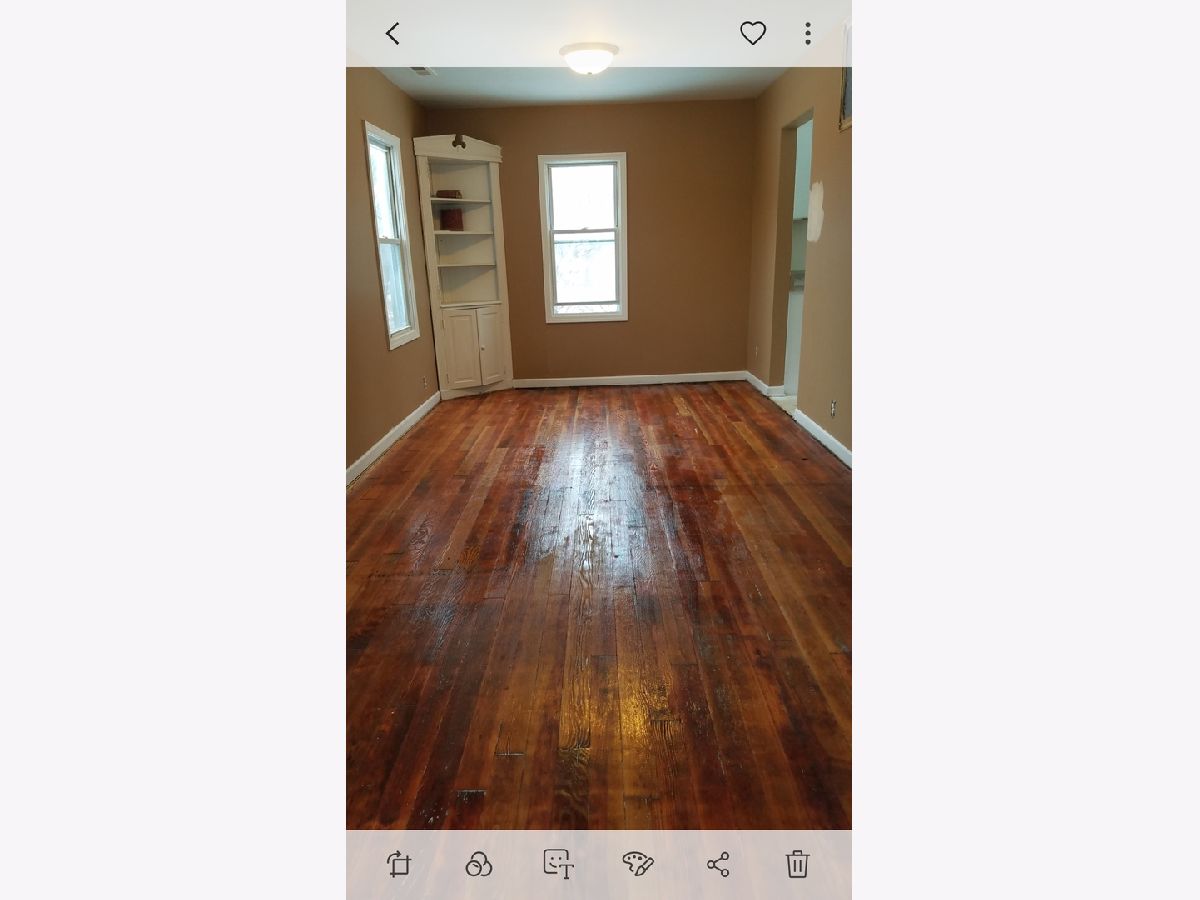The height and width of the screenshot is (900, 1200).
Task: Share this photo
Action: [718, 864]
